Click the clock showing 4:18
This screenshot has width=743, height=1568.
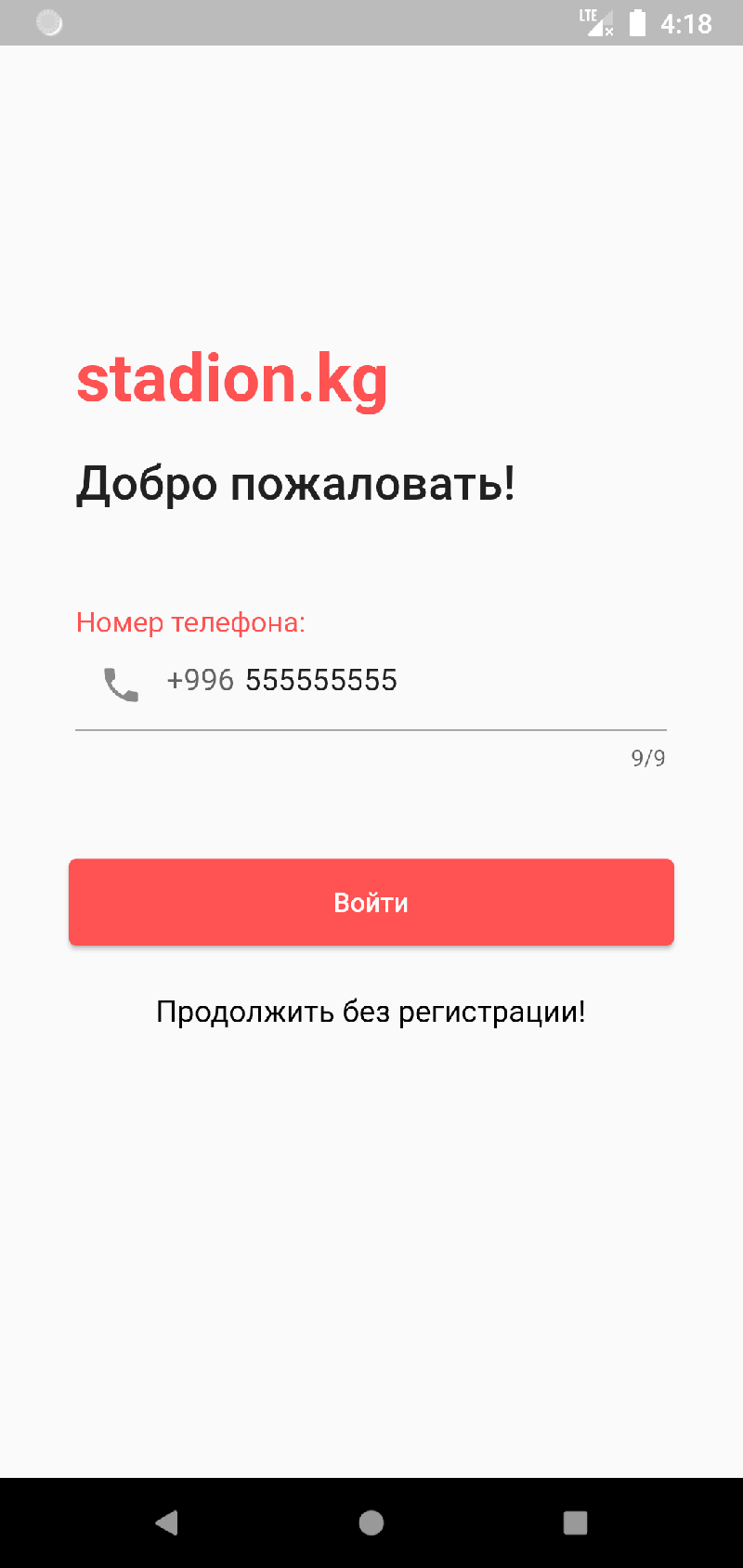tap(689, 22)
